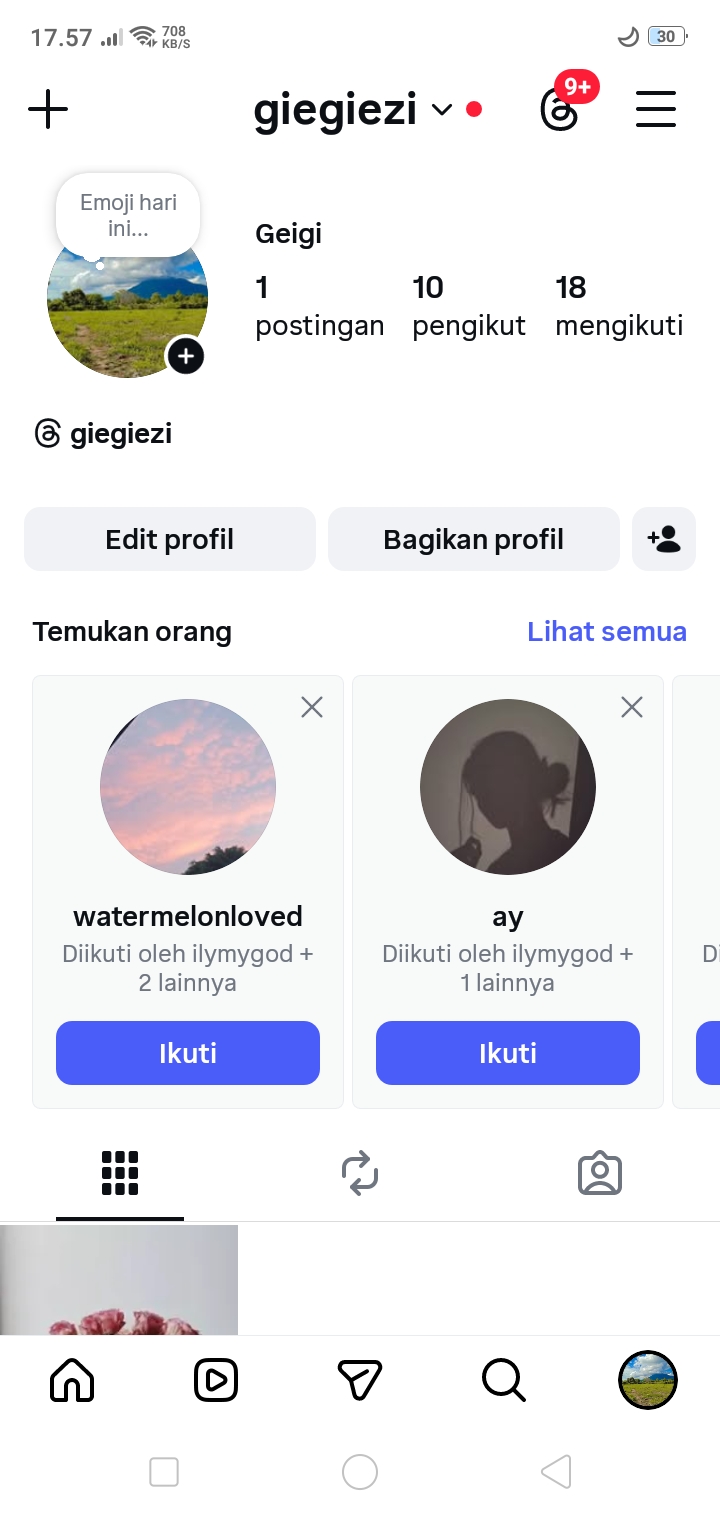Add a story via the profile photo plus badge
This screenshot has height=1520, width=720.
[x=186, y=356]
